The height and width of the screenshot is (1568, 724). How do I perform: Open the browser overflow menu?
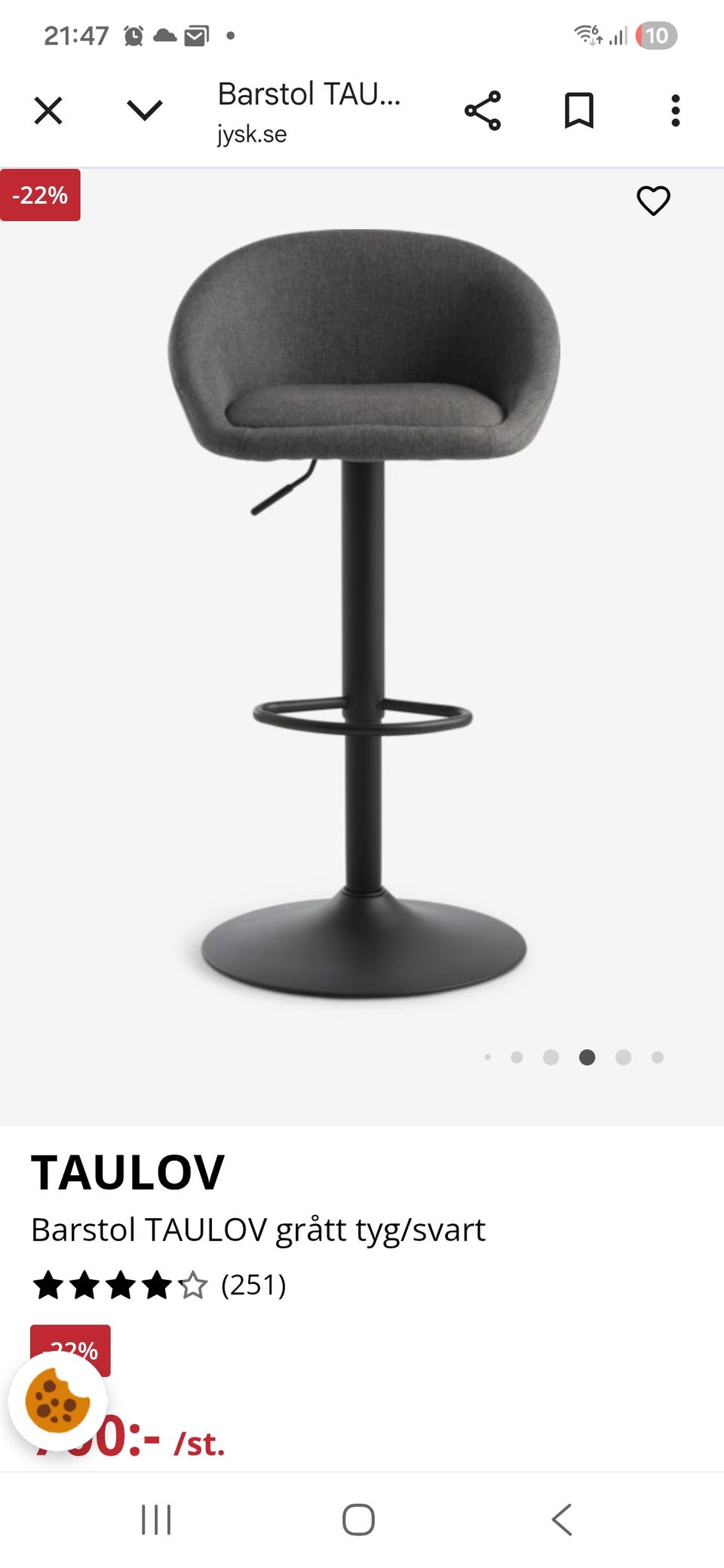(x=675, y=112)
